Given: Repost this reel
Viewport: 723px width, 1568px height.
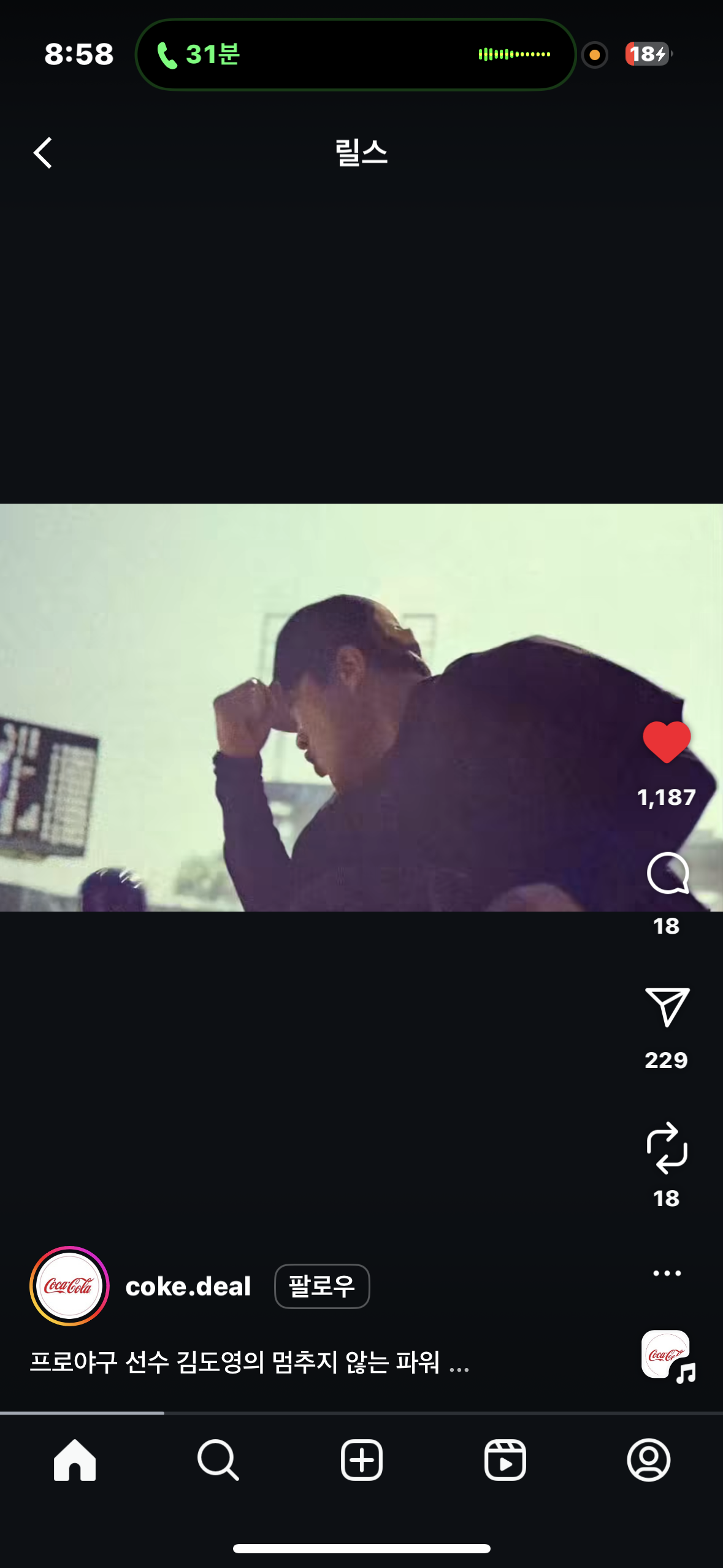Looking at the screenshot, I should pos(667,1148).
